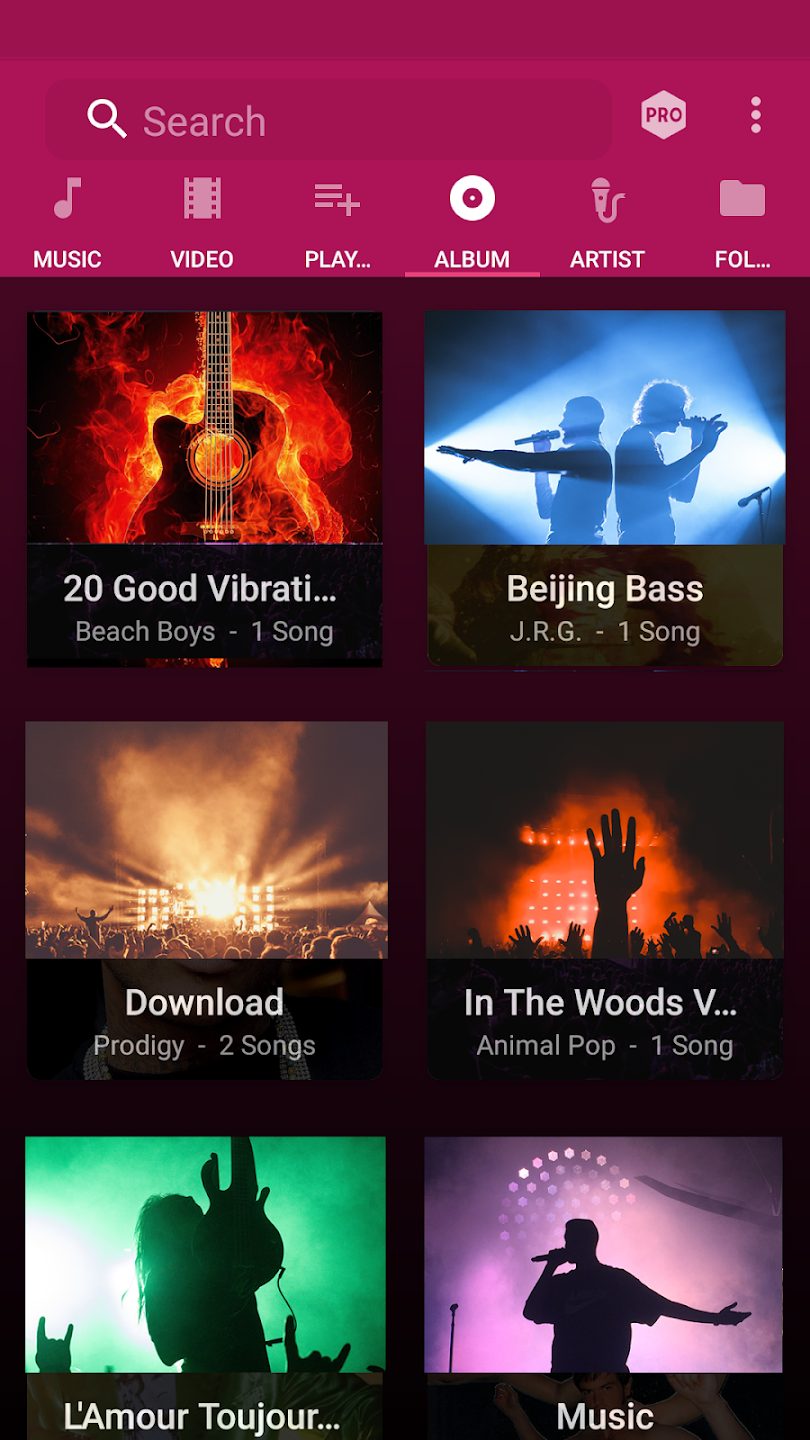Viewport: 810px width, 1440px height.
Task: Open the In The Woods album
Action: (604, 900)
